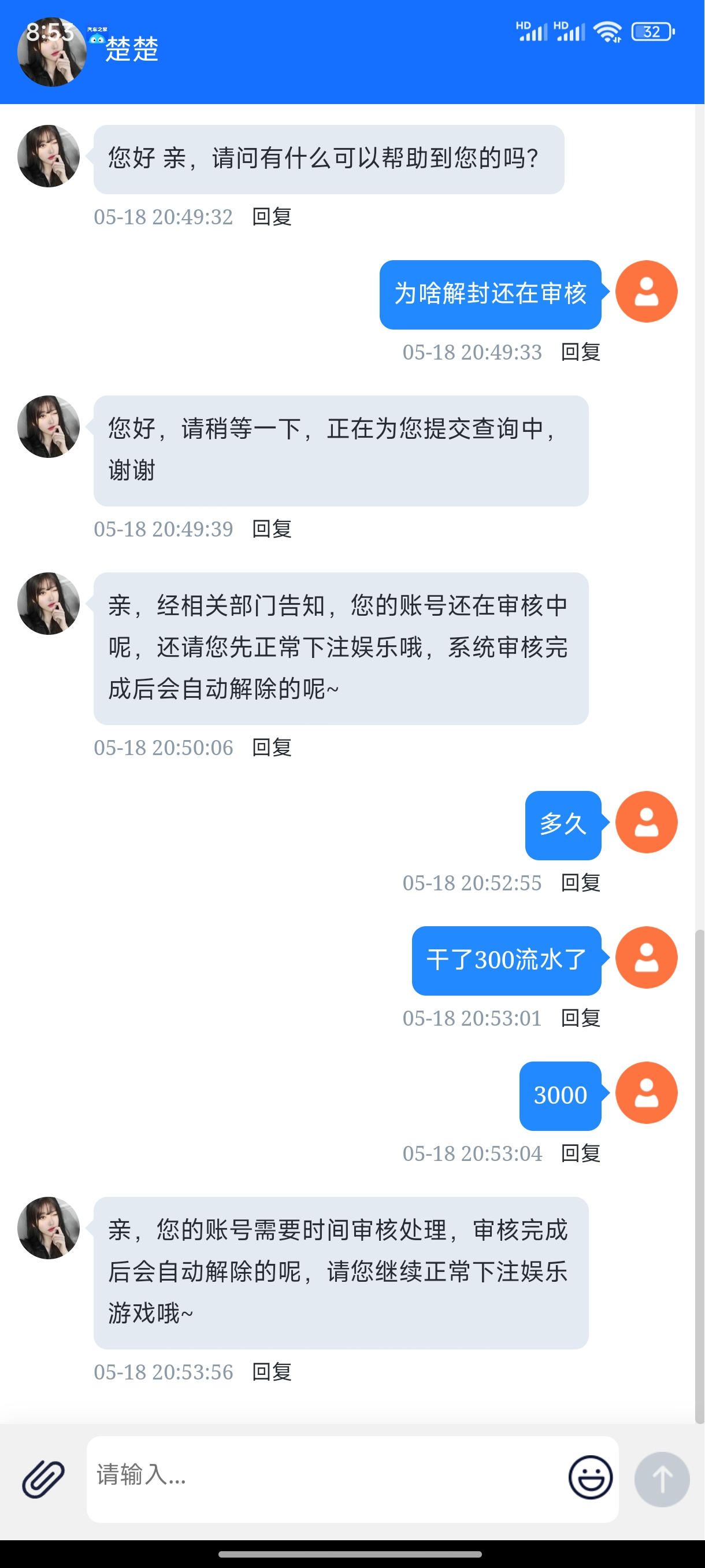Reply to the 20:50:06 agent message
Screen dimensions: 705x1568
[x=272, y=748]
